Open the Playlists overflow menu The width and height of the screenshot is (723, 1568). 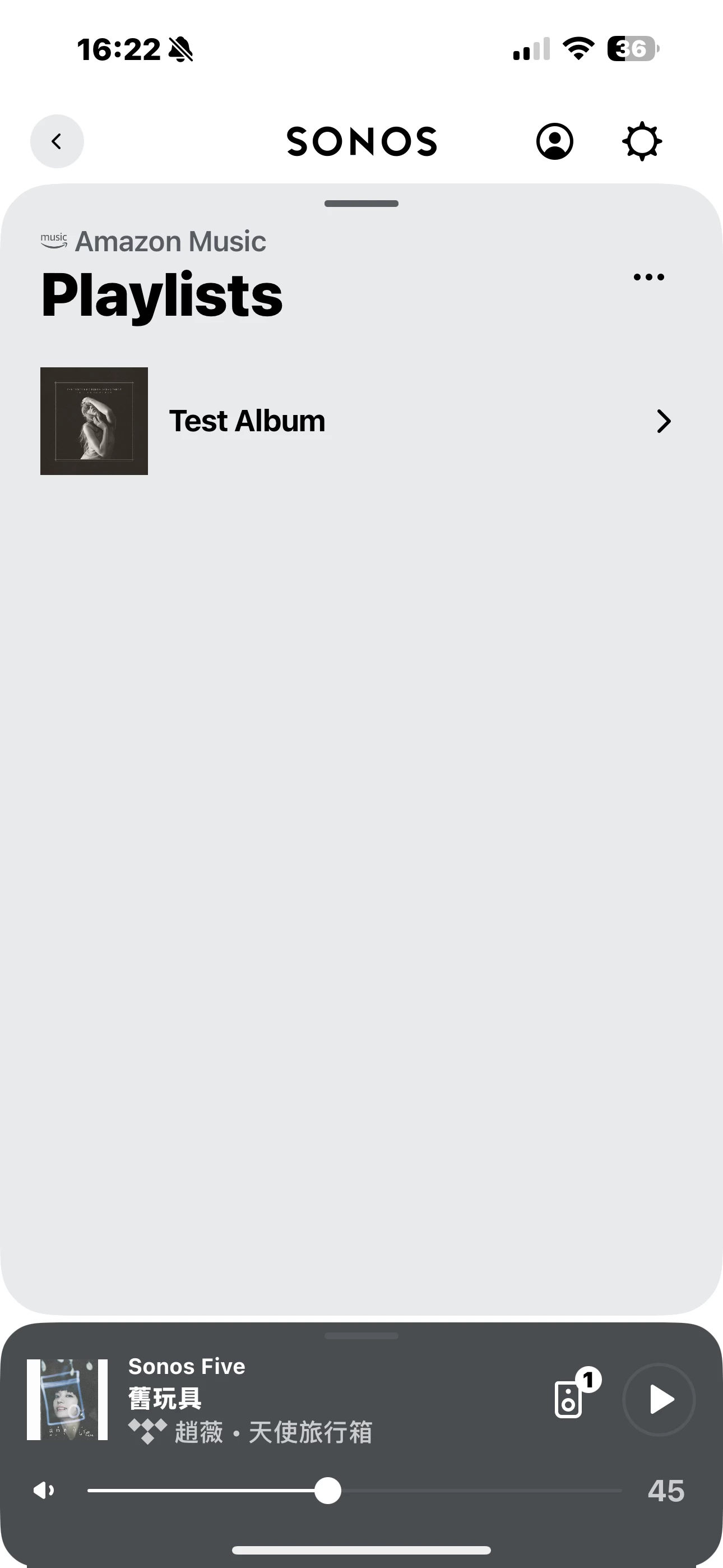[648, 277]
